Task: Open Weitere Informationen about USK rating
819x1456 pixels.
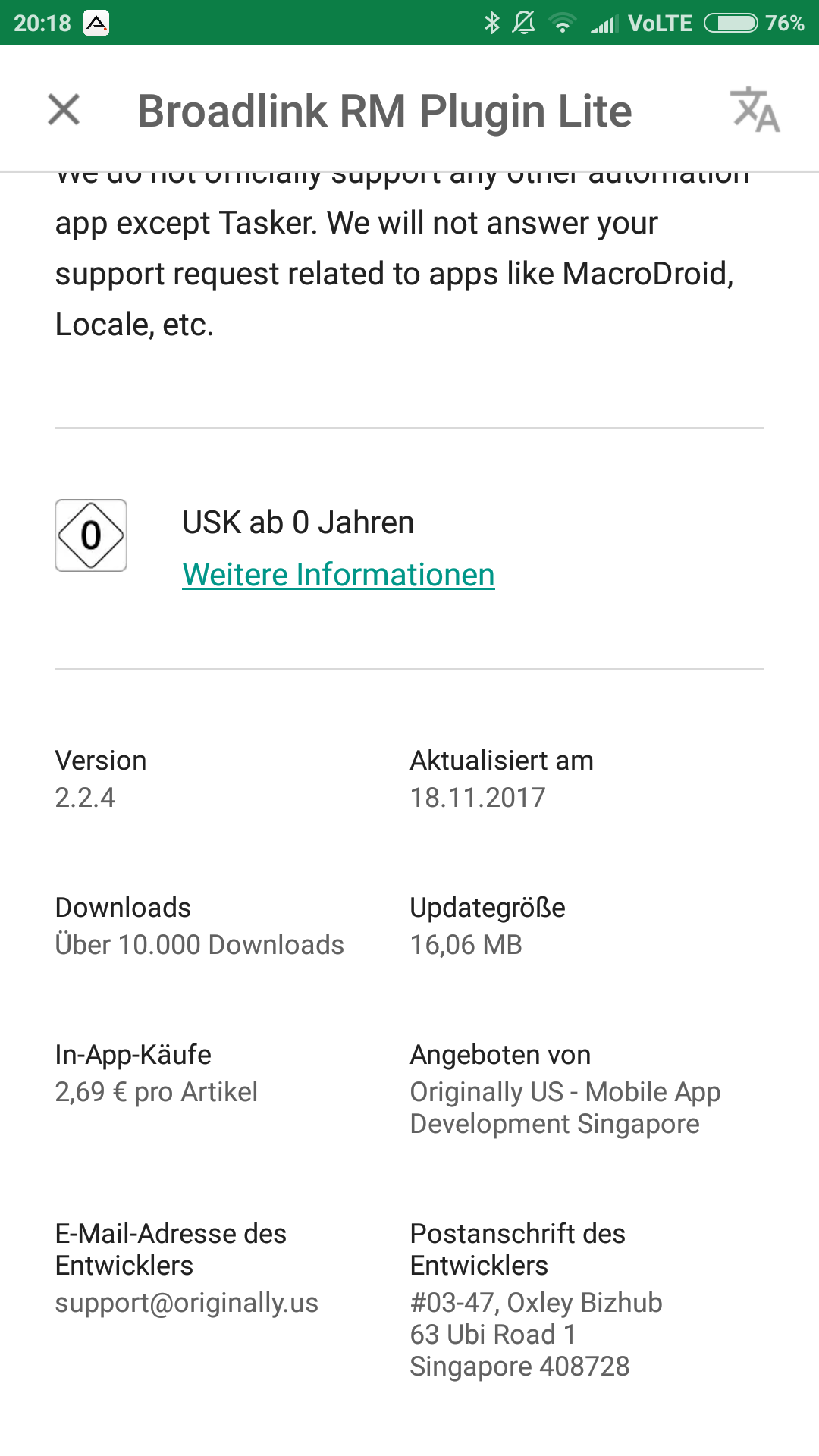Action: click(338, 575)
